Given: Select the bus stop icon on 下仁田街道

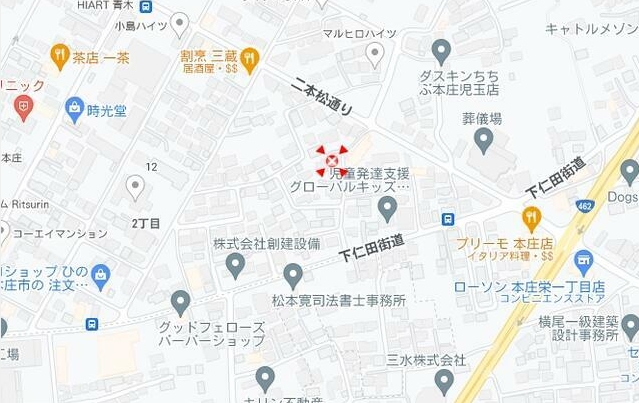Looking at the screenshot, I should click(x=449, y=220).
